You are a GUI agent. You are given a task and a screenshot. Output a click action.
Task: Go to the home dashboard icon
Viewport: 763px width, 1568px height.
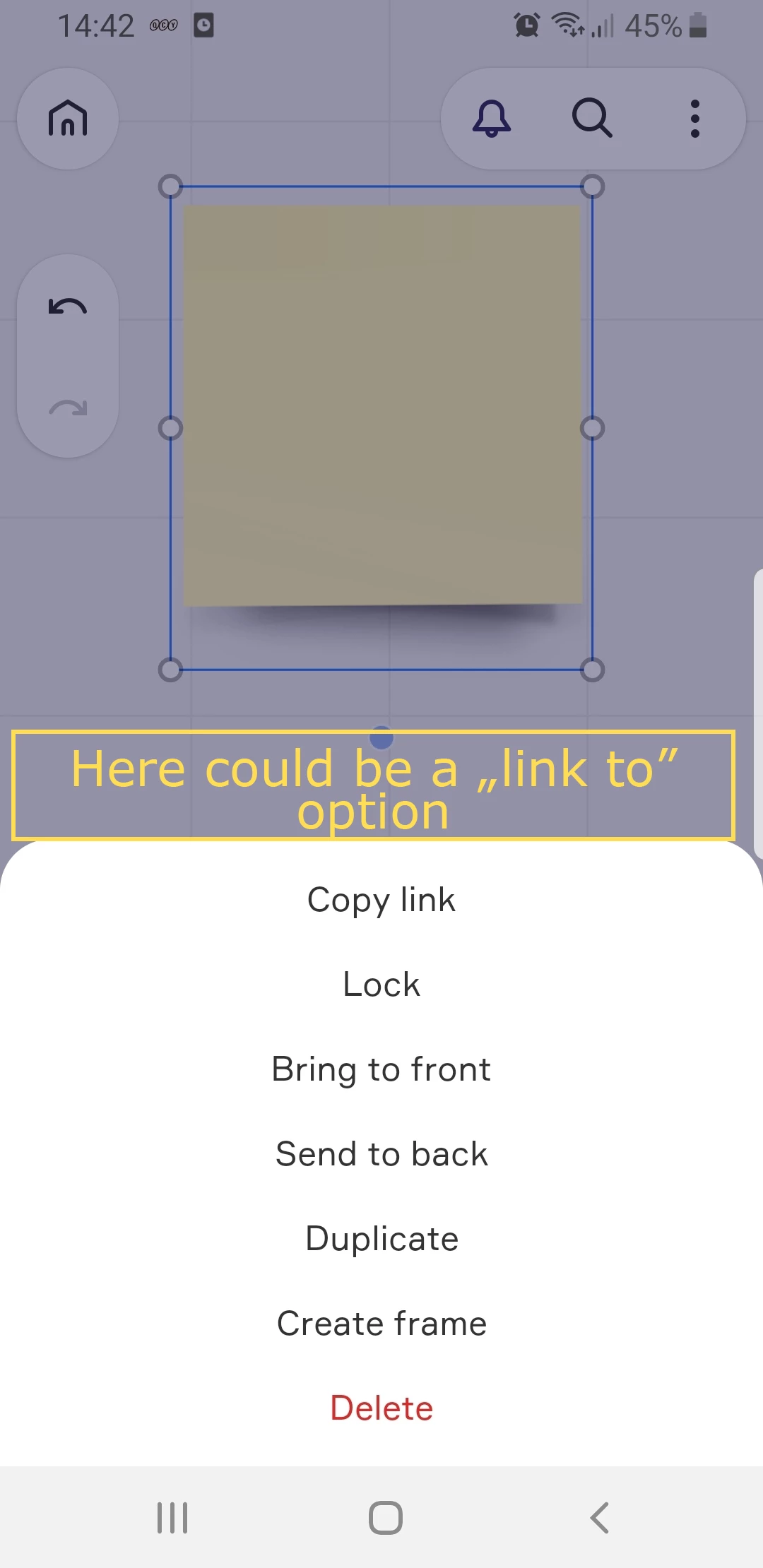(68, 118)
